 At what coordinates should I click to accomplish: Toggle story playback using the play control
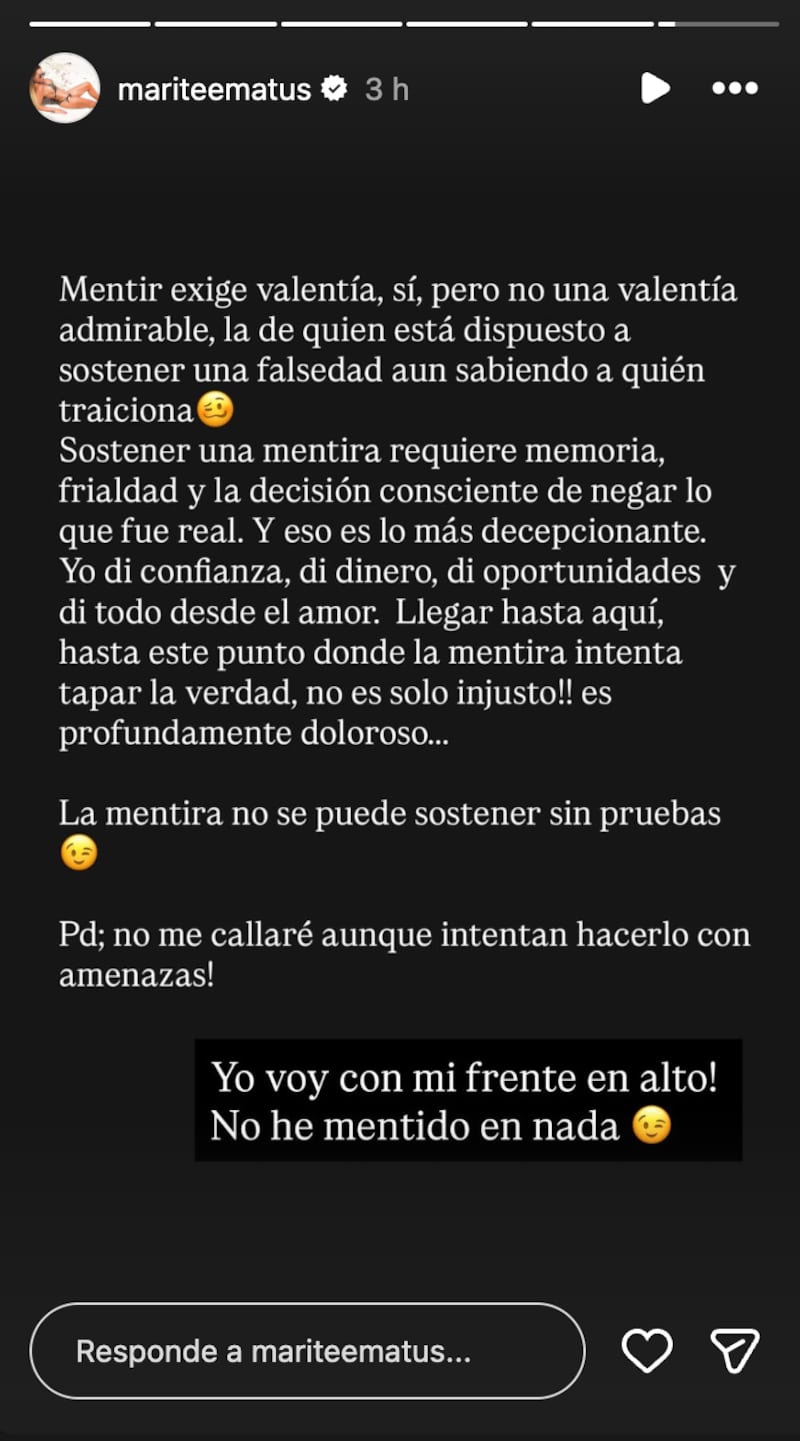[x=656, y=89]
